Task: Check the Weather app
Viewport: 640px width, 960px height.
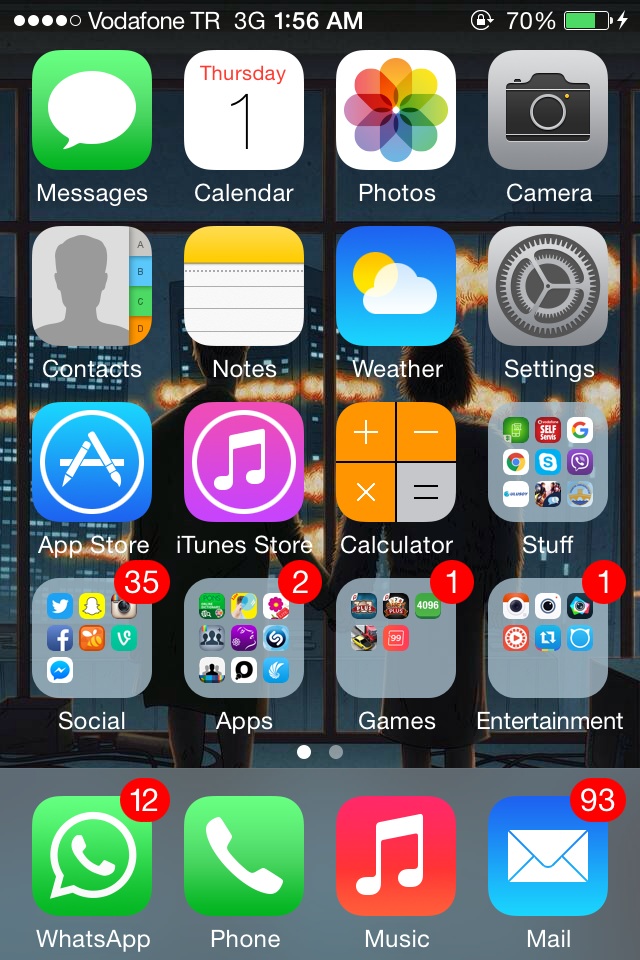Action: 396,286
